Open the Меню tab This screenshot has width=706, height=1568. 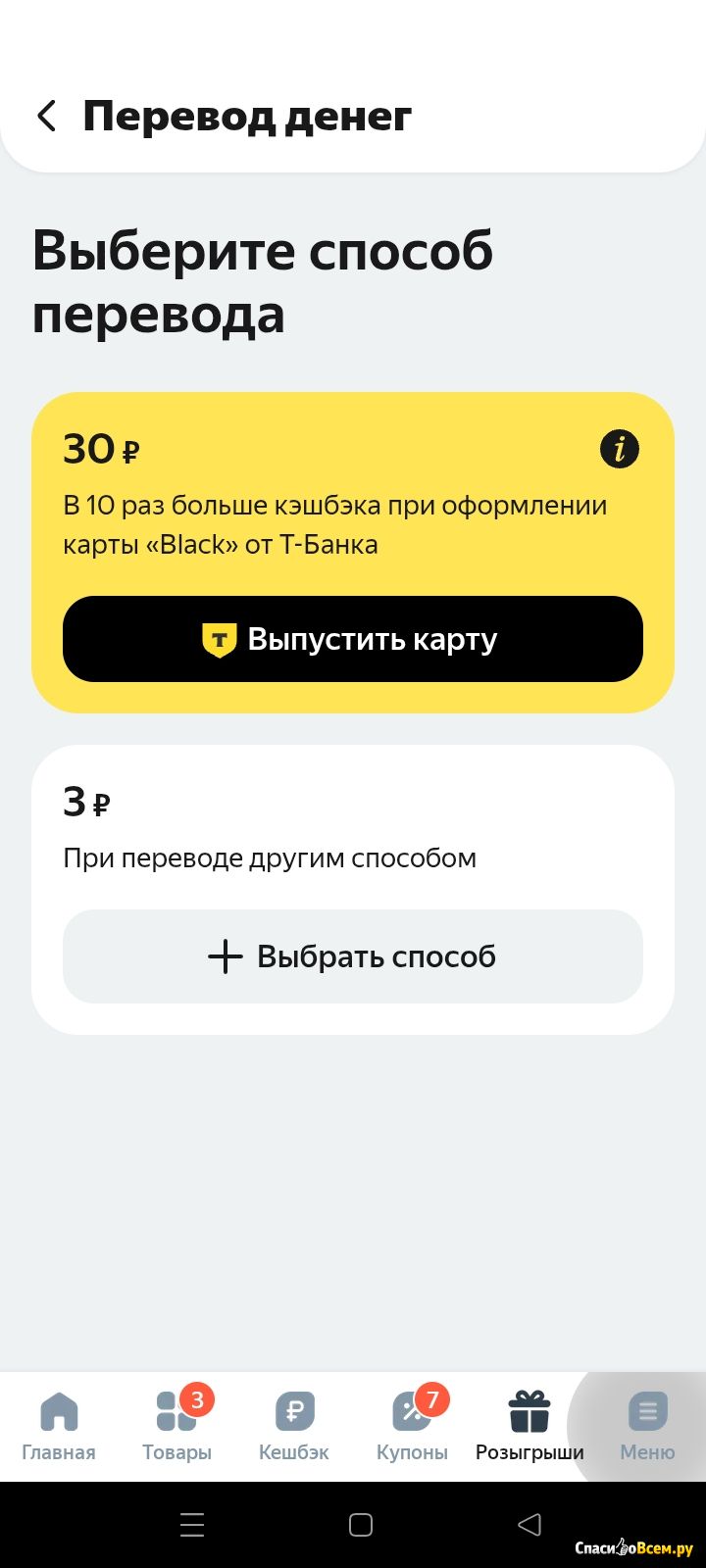(647, 1427)
